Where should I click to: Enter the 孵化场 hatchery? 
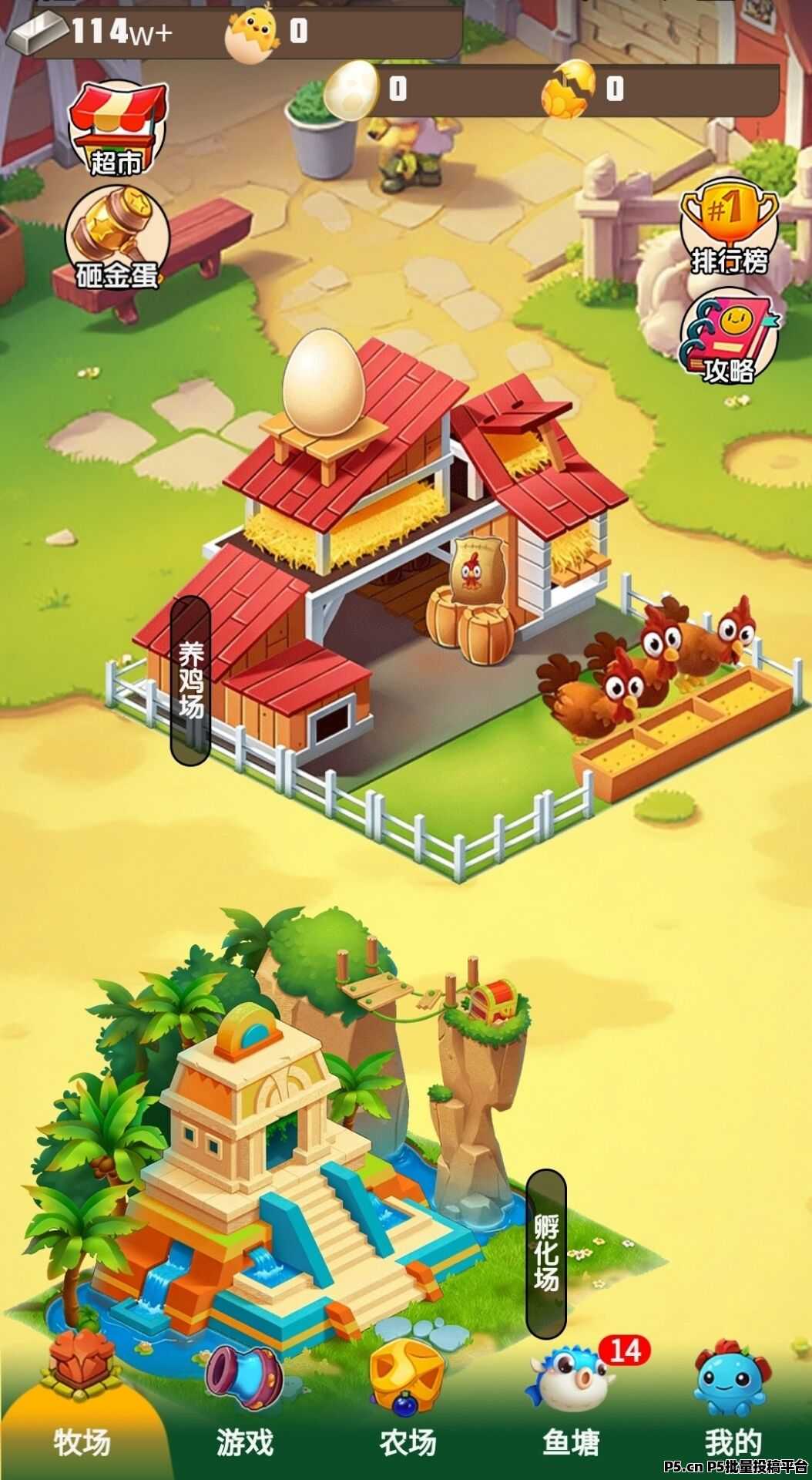point(546,1253)
